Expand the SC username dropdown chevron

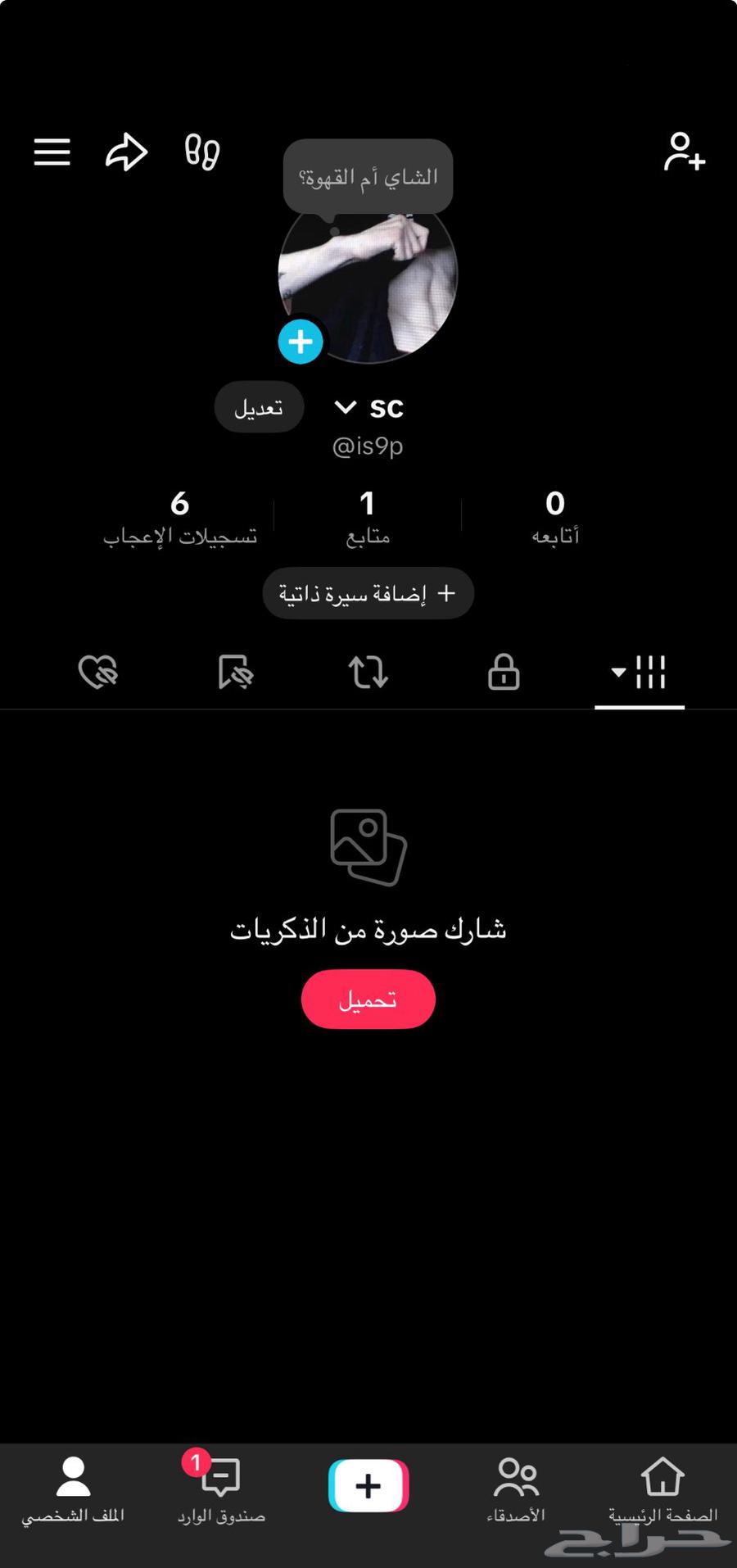coord(344,407)
